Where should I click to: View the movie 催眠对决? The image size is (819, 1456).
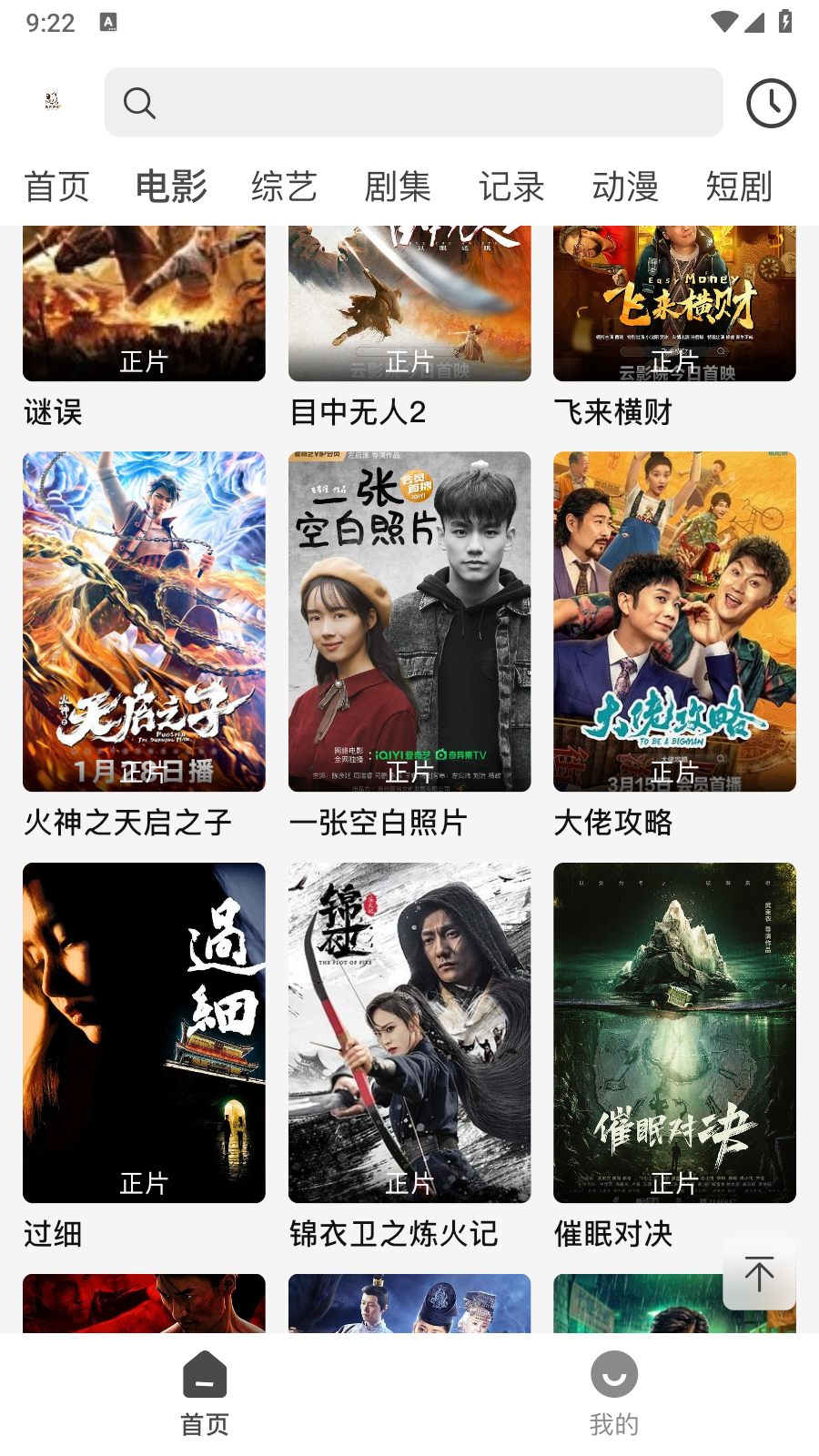674,1033
